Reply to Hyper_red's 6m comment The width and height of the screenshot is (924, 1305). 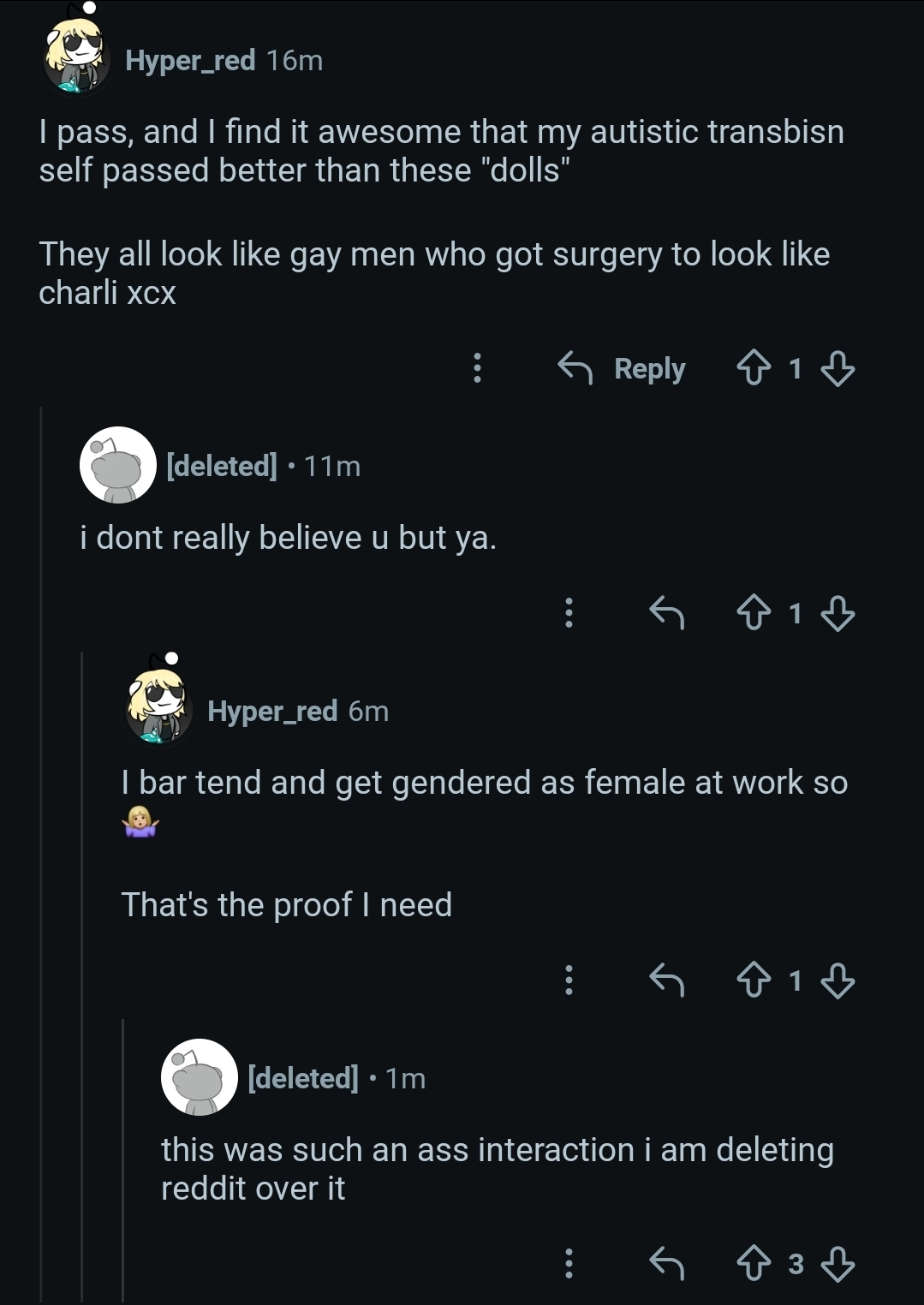point(666,980)
